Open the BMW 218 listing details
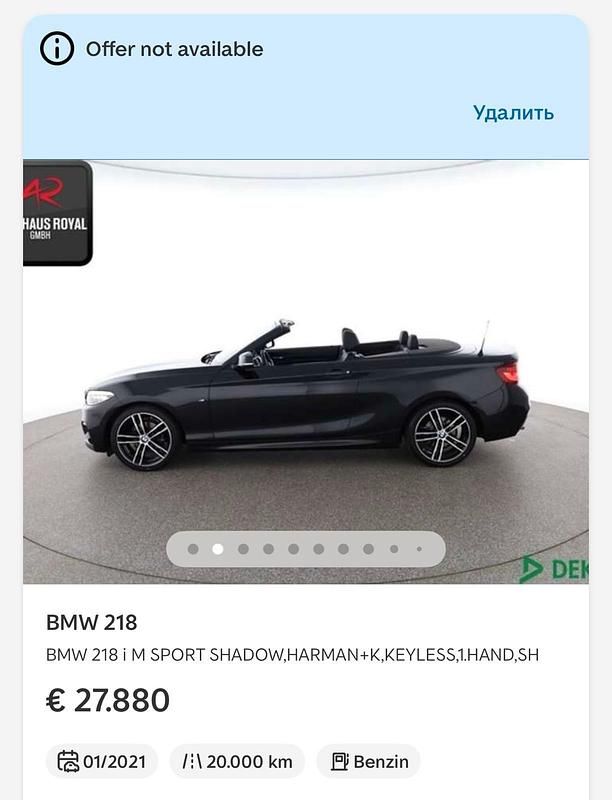This screenshot has height=800, width=612. pos(92,623)
